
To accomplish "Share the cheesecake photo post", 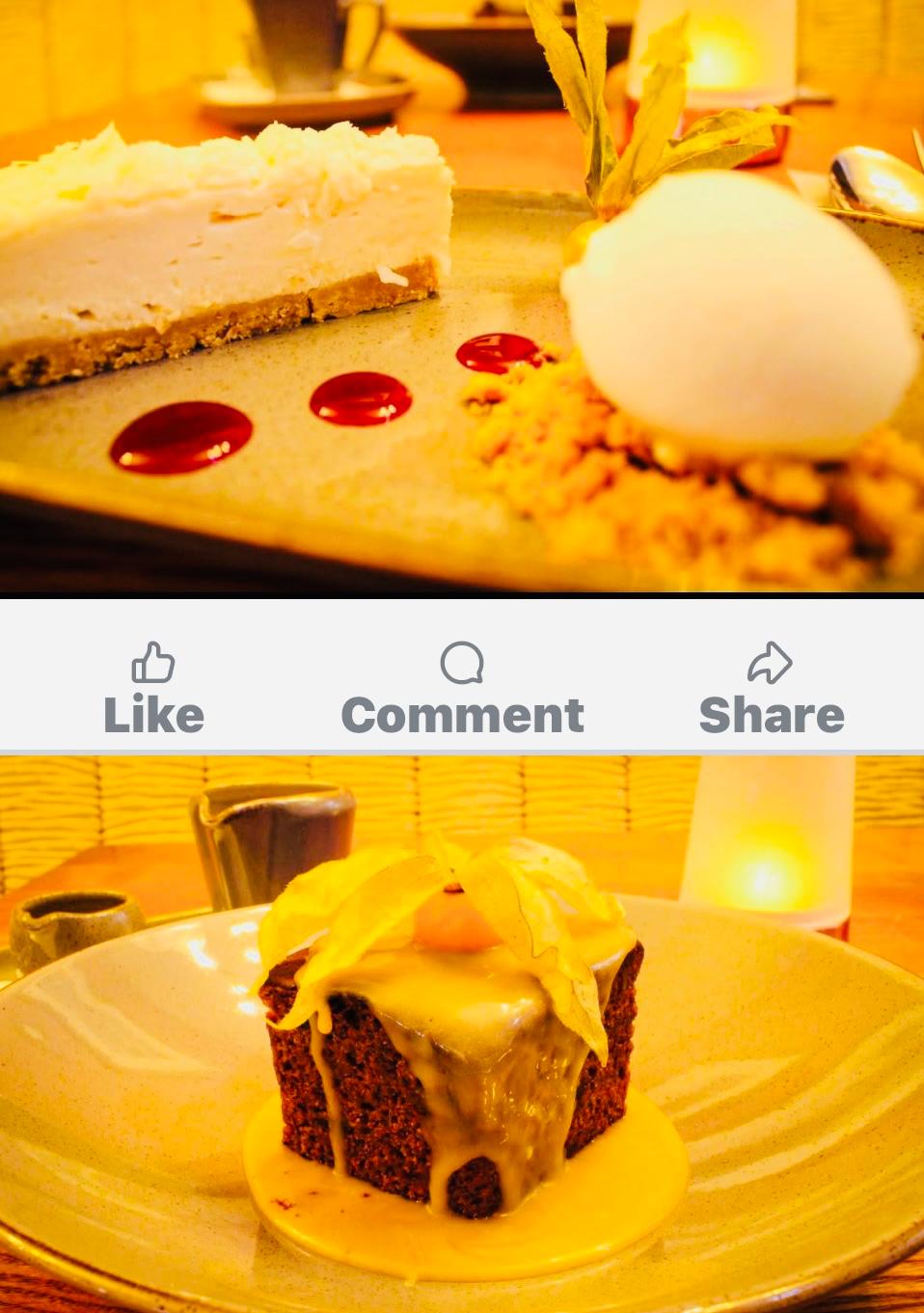I will (771, 689).
